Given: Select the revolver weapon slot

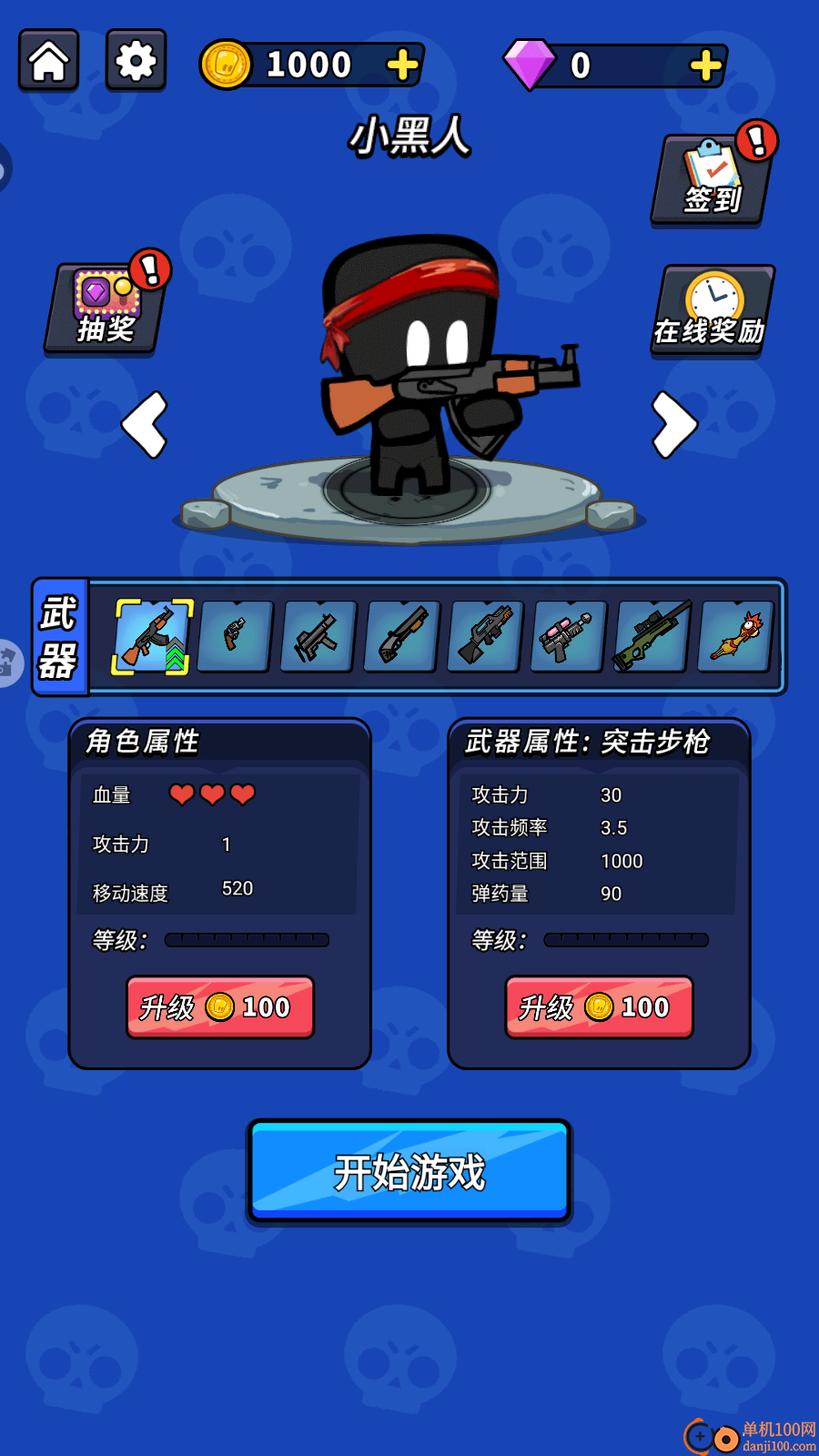Looking at the screenshot, I should click(234, 637).
